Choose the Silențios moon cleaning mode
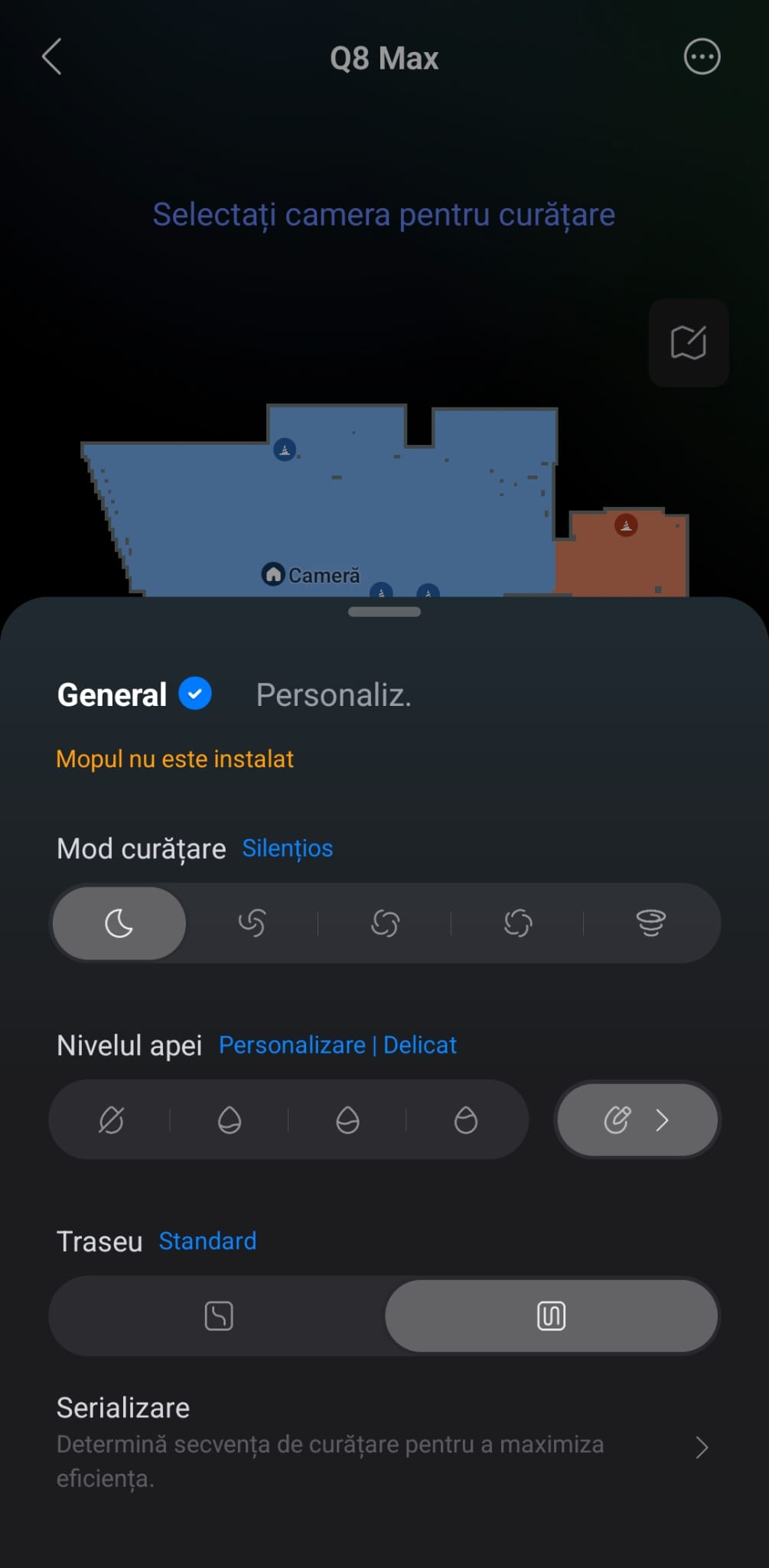 tap(119, 923)
